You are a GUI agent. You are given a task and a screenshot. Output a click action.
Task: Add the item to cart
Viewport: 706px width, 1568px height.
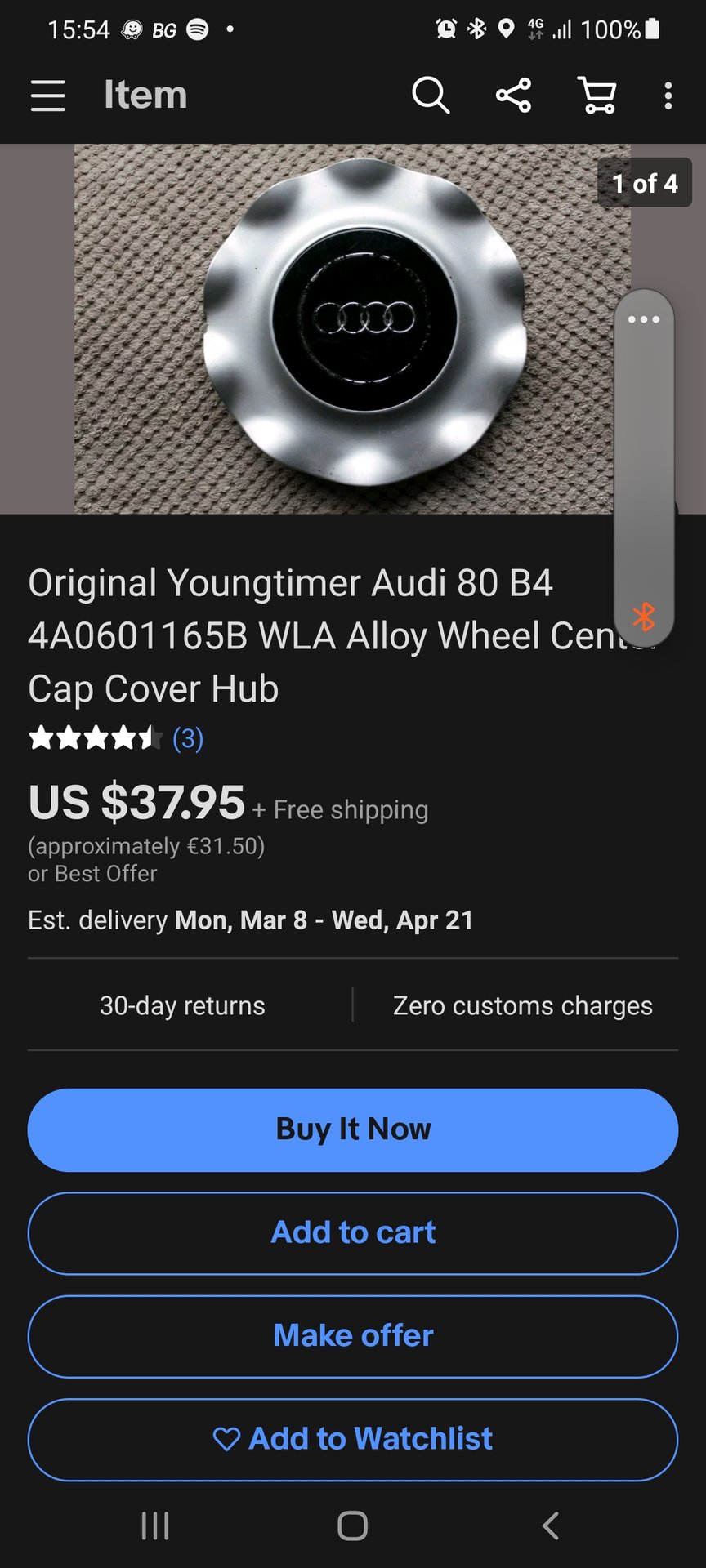[353, 1232]
